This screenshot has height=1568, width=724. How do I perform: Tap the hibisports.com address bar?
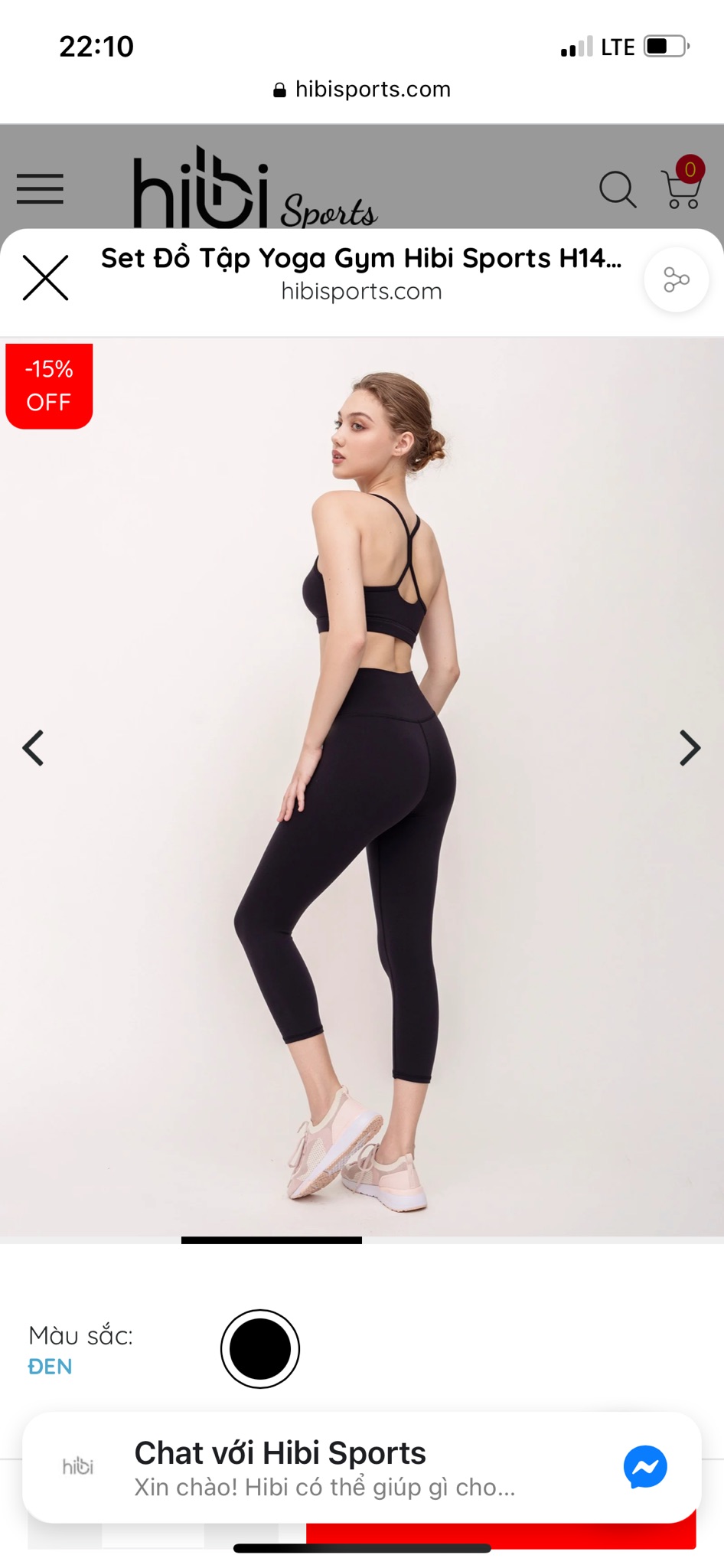(362, 90)
